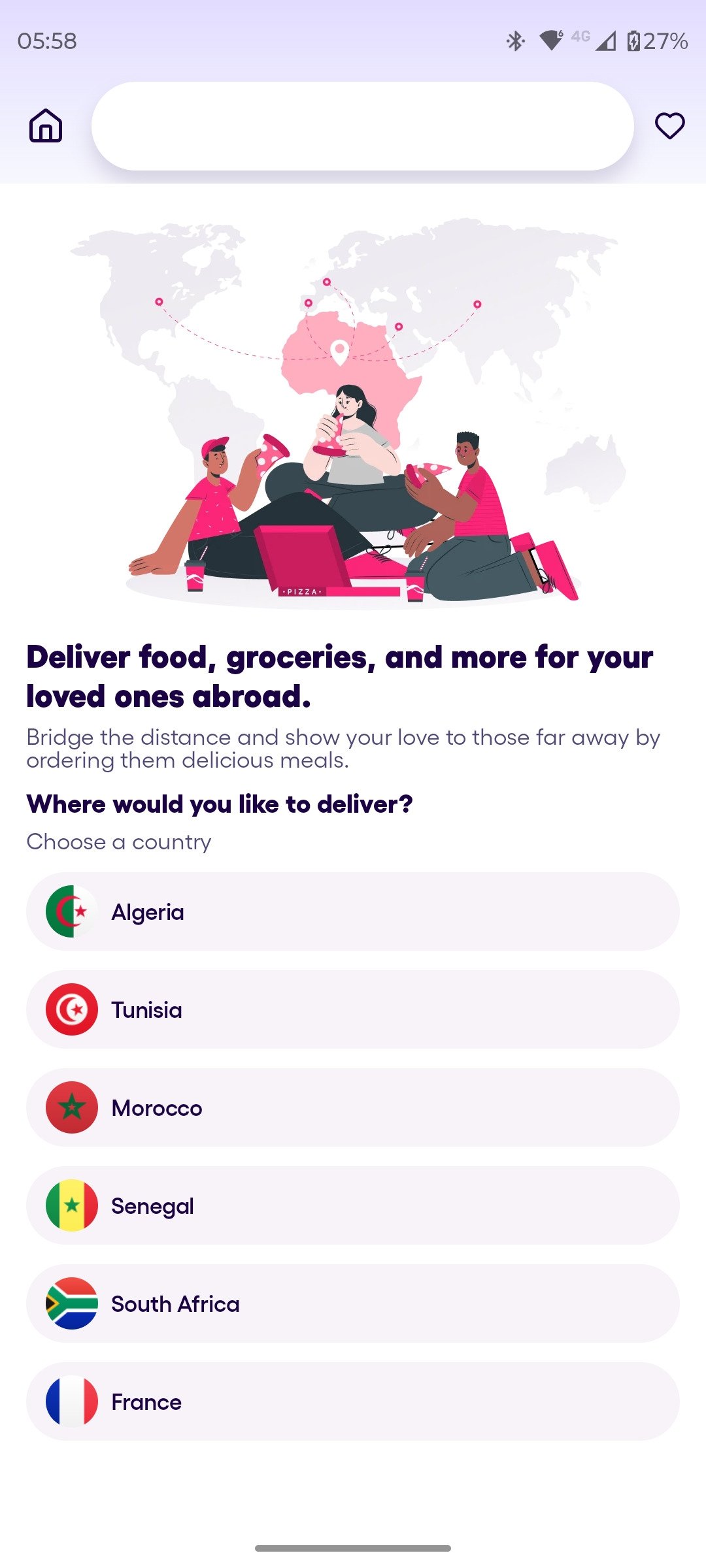Screen dimensions: 706x1568
Task: Select Algeria as delivery country
Action: 353,911
